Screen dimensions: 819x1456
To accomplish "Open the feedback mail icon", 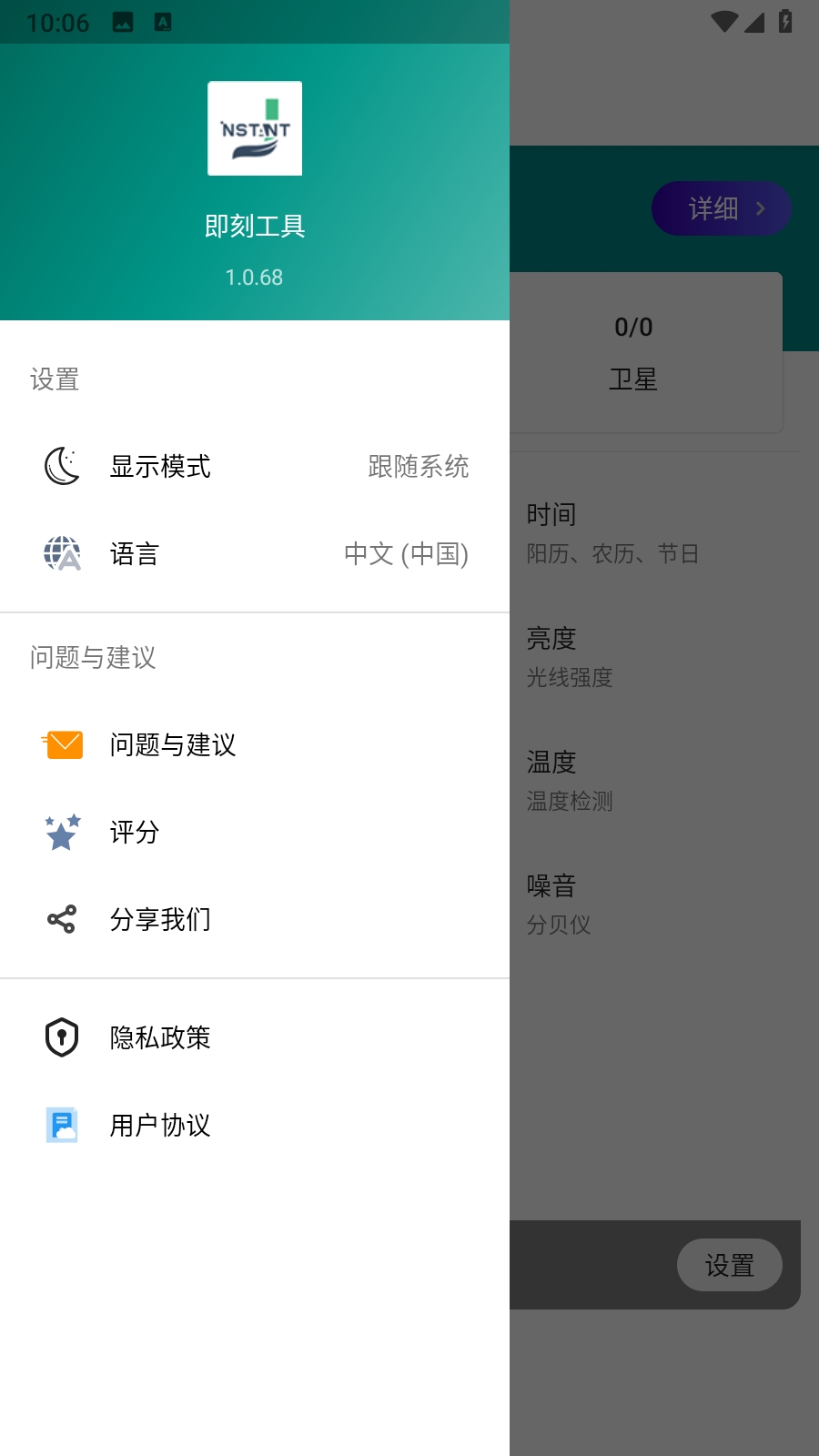I will pyautogui.click(x=60, y=744).
